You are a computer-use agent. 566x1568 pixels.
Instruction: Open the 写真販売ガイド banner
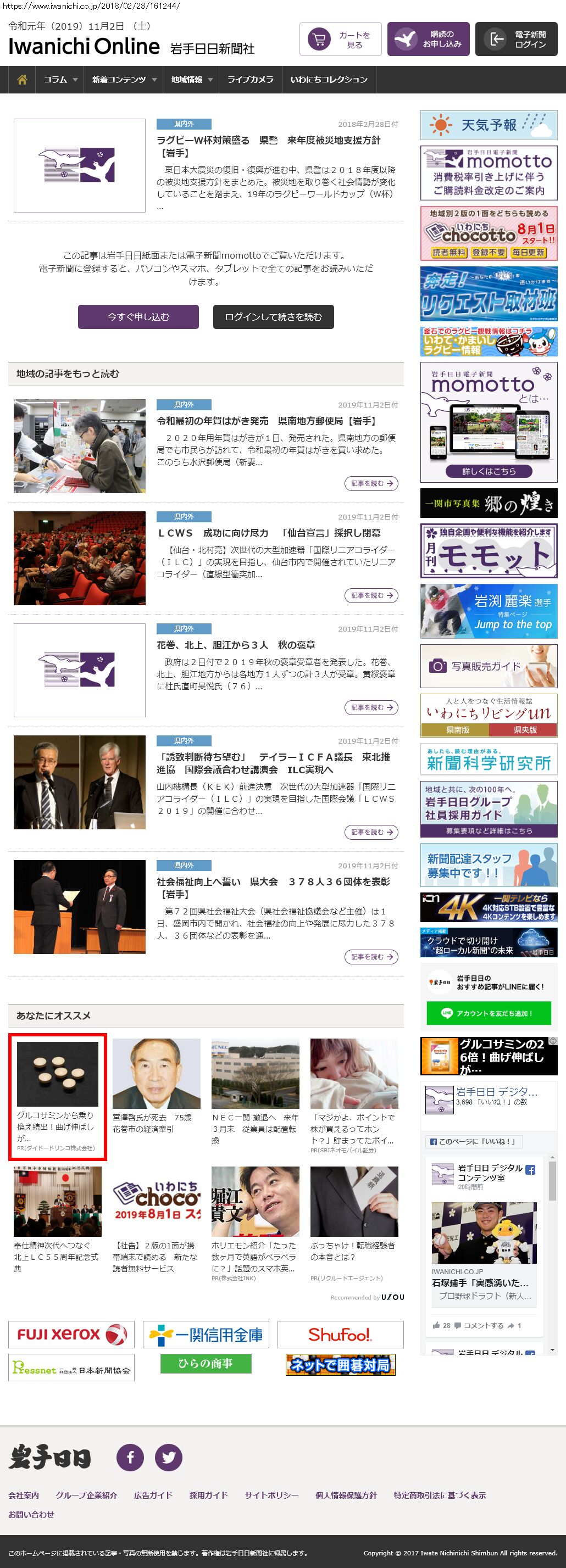pyautogui.click(x=489, y=666)
